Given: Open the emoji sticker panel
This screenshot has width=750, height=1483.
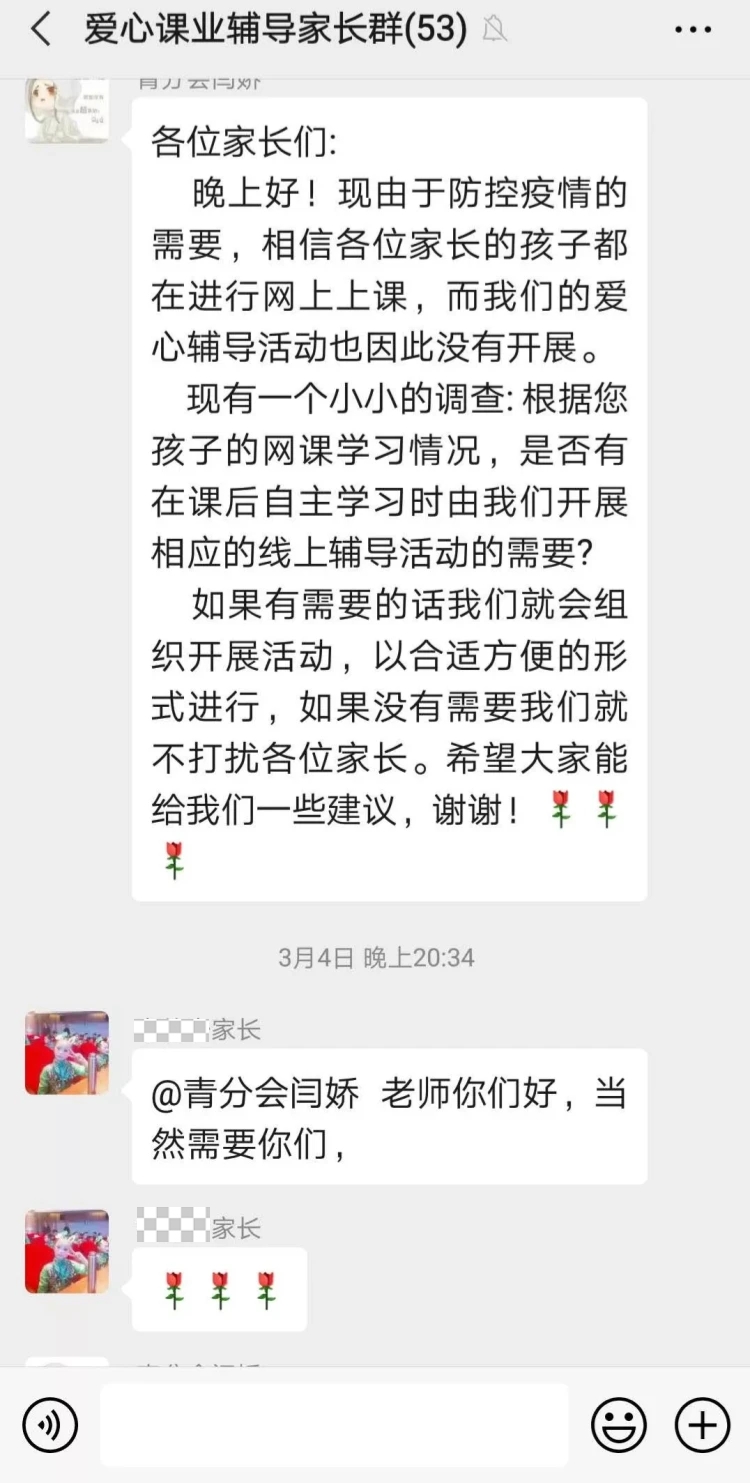Looking at the screenshot, I should (x=619, y=1424).
